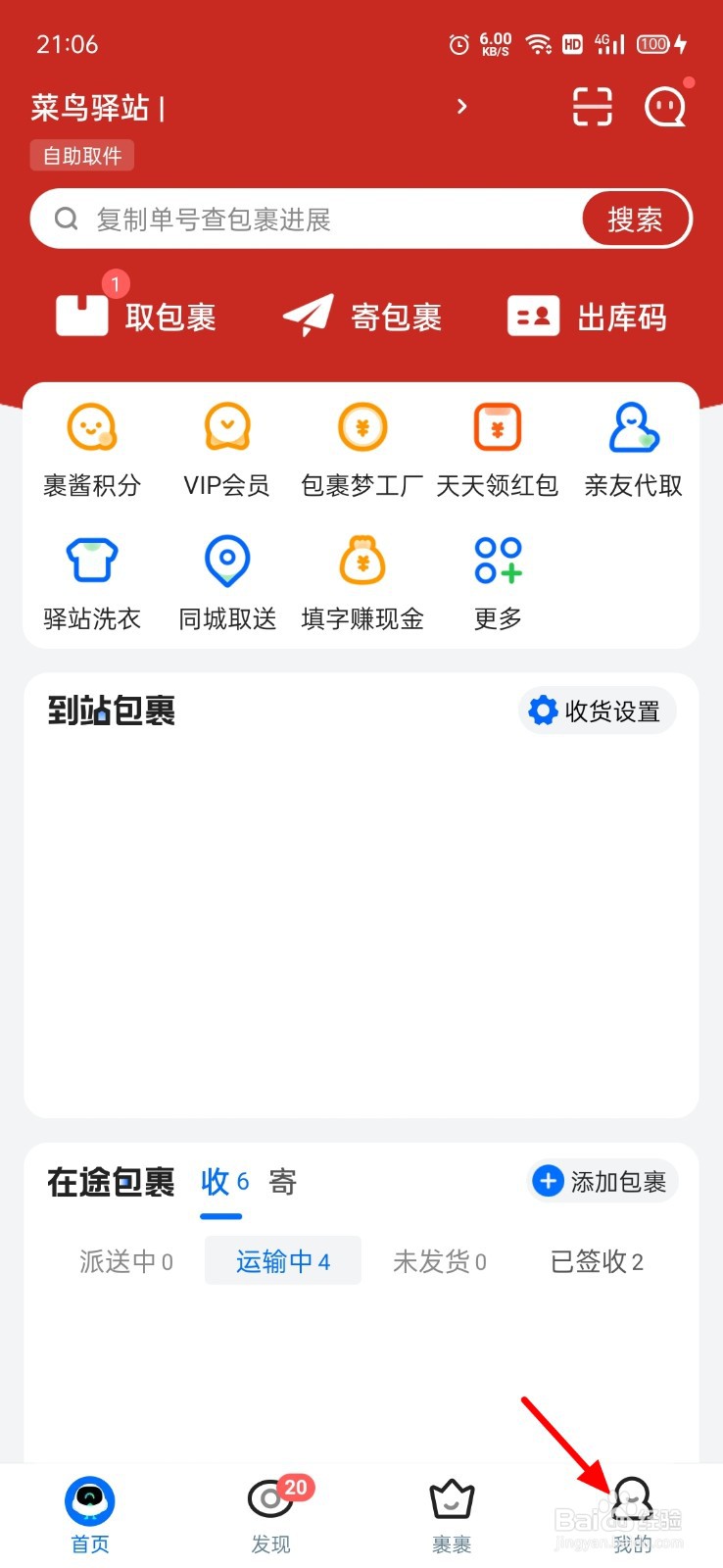
Task: Expand the 菜鸟驿站 station selector arrow
Action: coord(462,106)
